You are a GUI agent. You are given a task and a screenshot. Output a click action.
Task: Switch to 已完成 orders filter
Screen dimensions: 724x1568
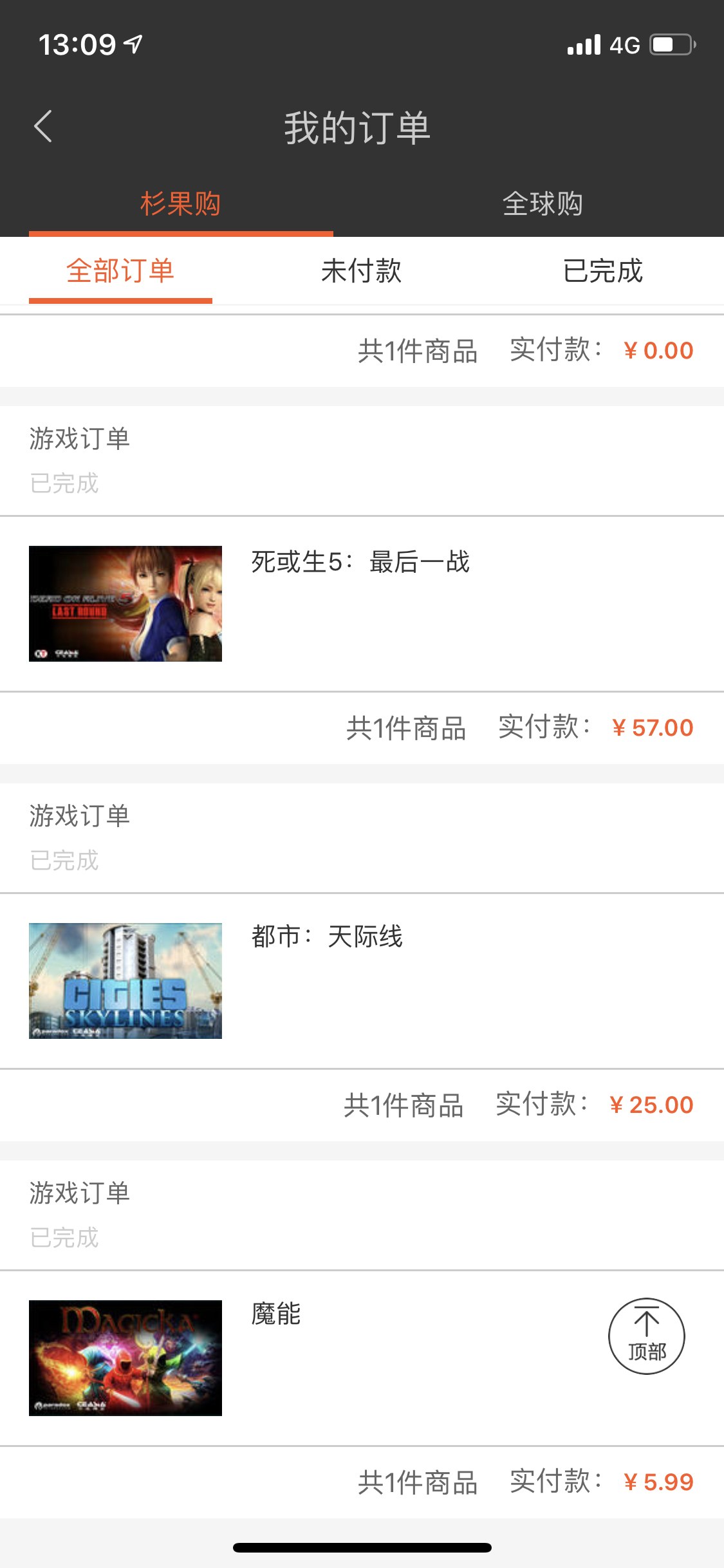point(603,271)
